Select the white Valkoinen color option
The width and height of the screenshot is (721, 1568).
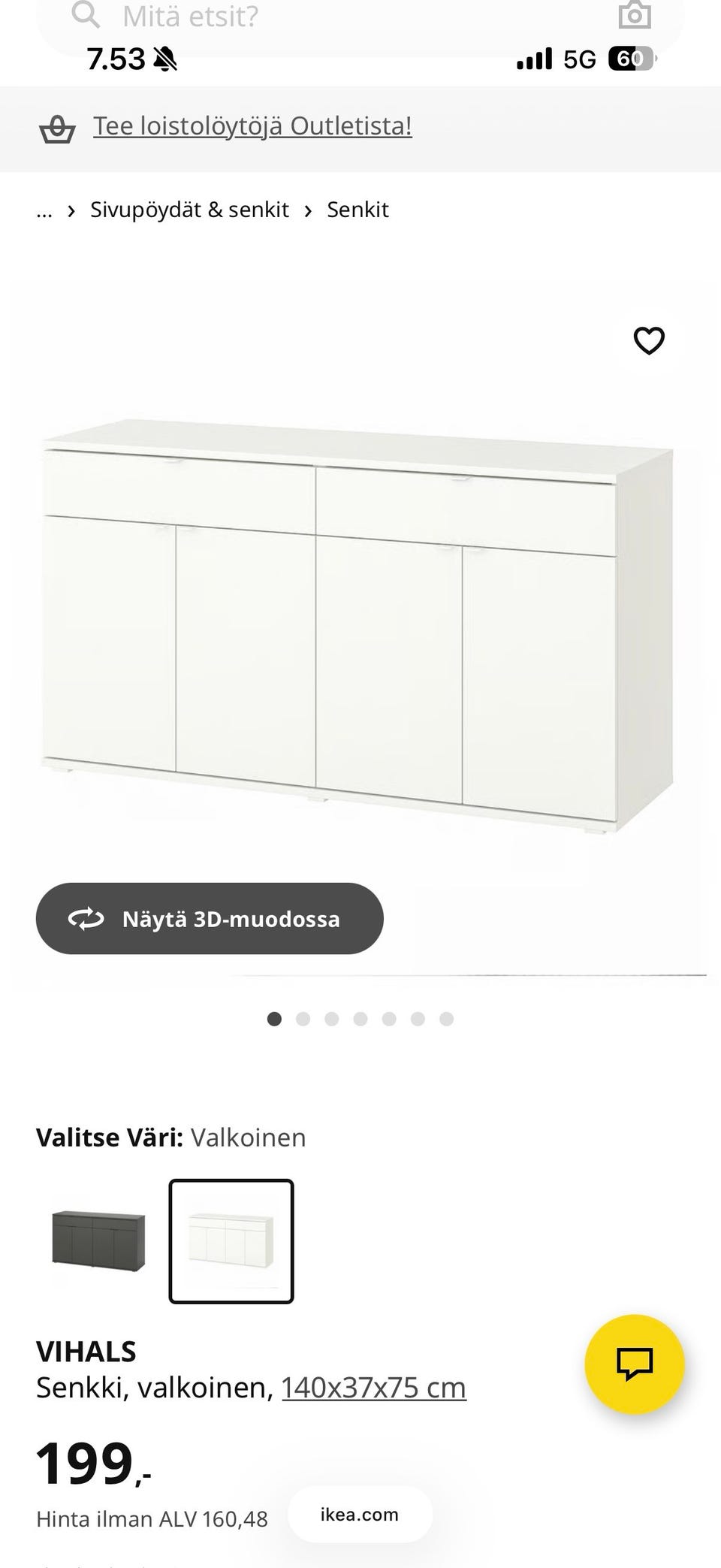tap(232, 1242)
